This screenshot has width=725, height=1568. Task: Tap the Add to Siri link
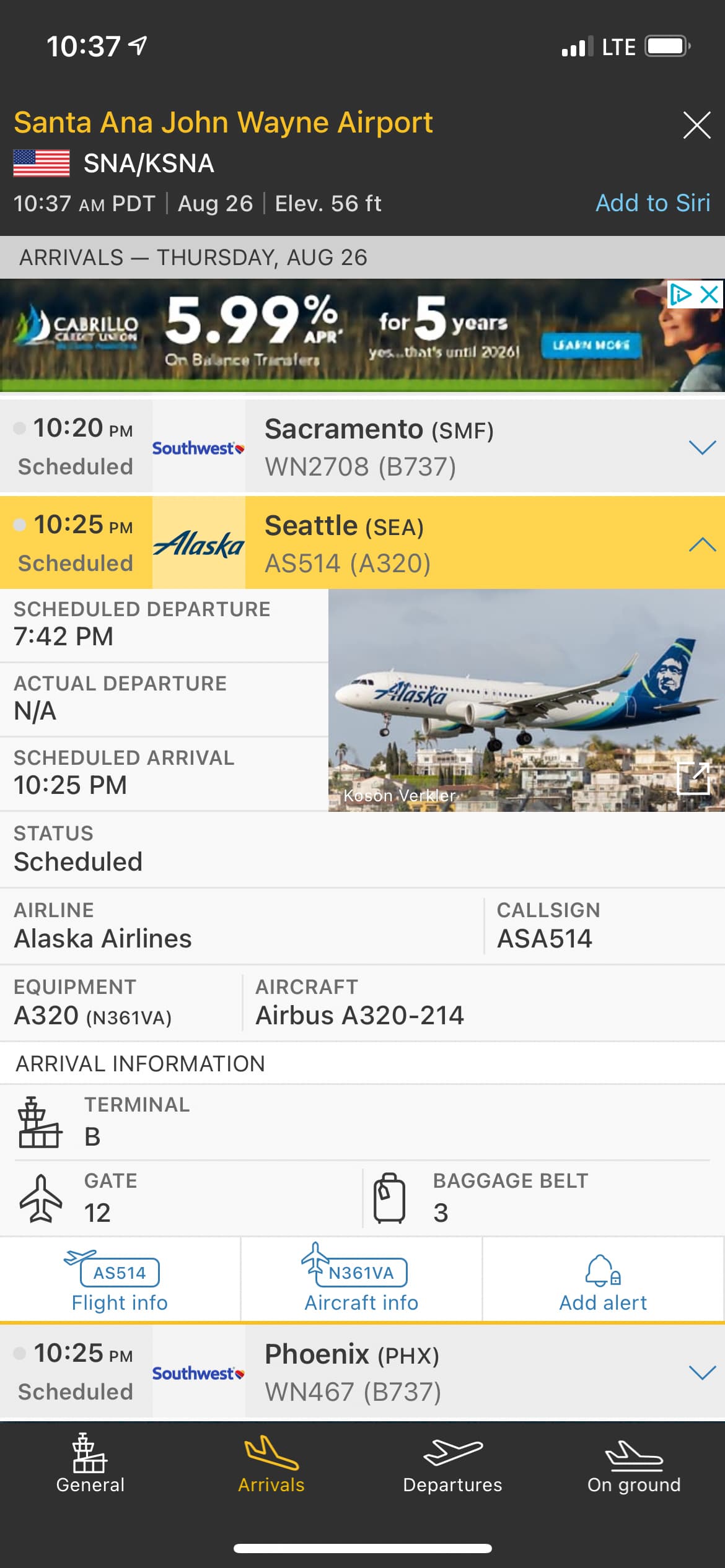[652, 203]
